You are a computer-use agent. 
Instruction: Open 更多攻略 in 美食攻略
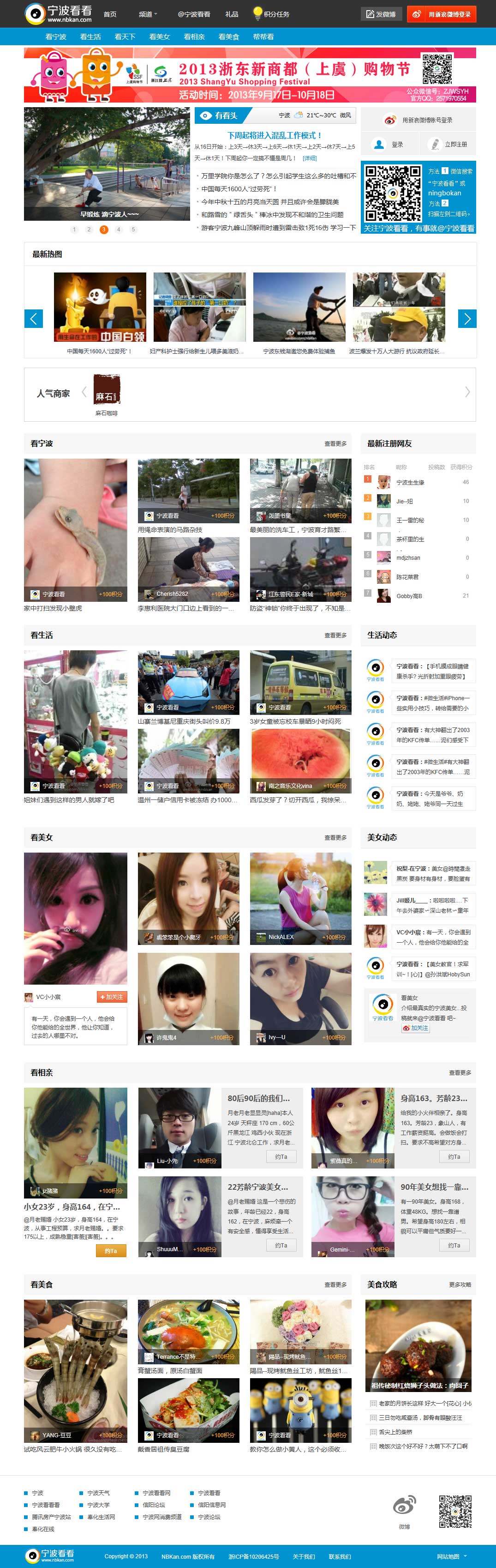coord(460,1284)
